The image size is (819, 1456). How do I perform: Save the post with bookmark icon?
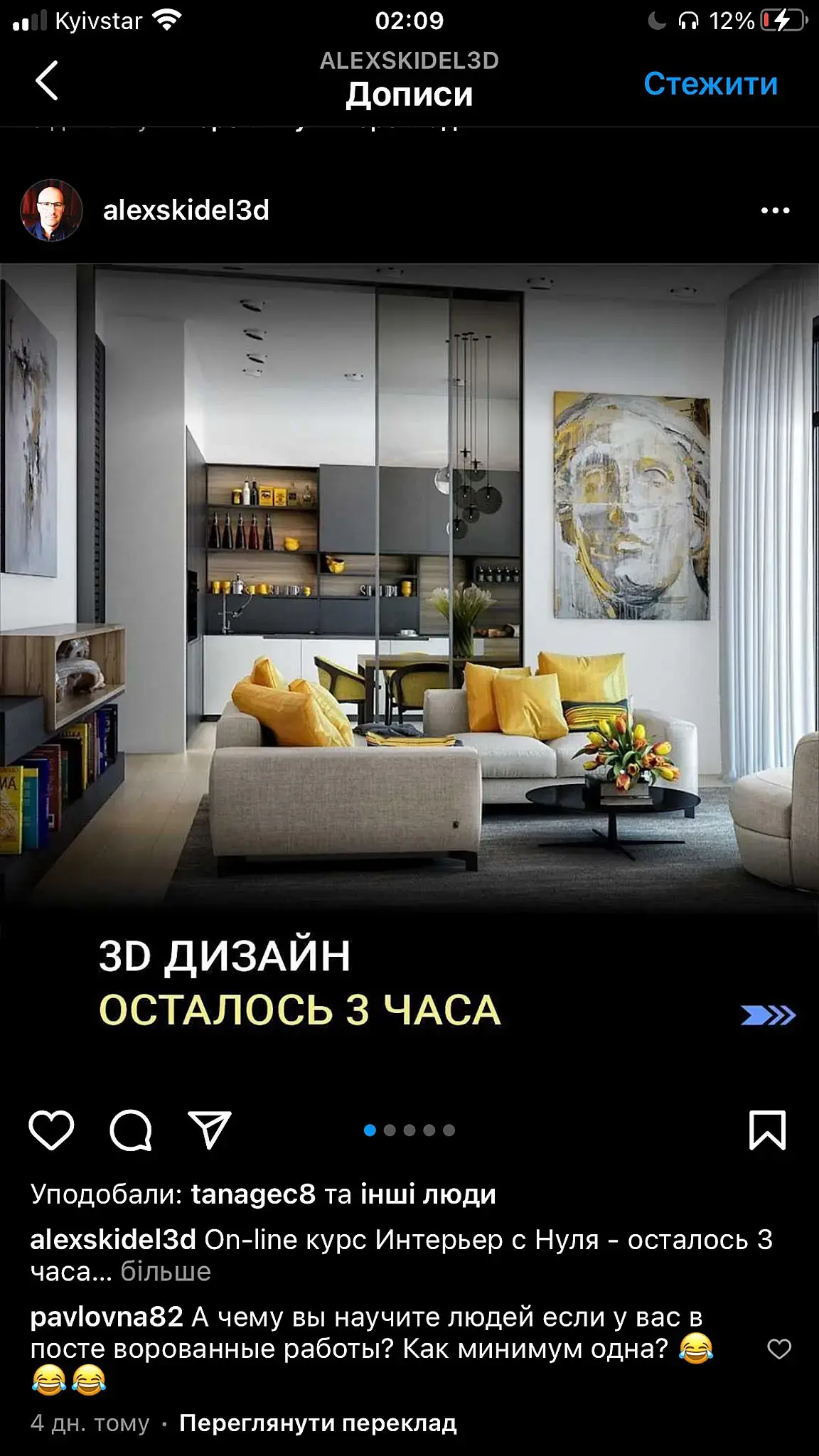[x=767, y=1130]
